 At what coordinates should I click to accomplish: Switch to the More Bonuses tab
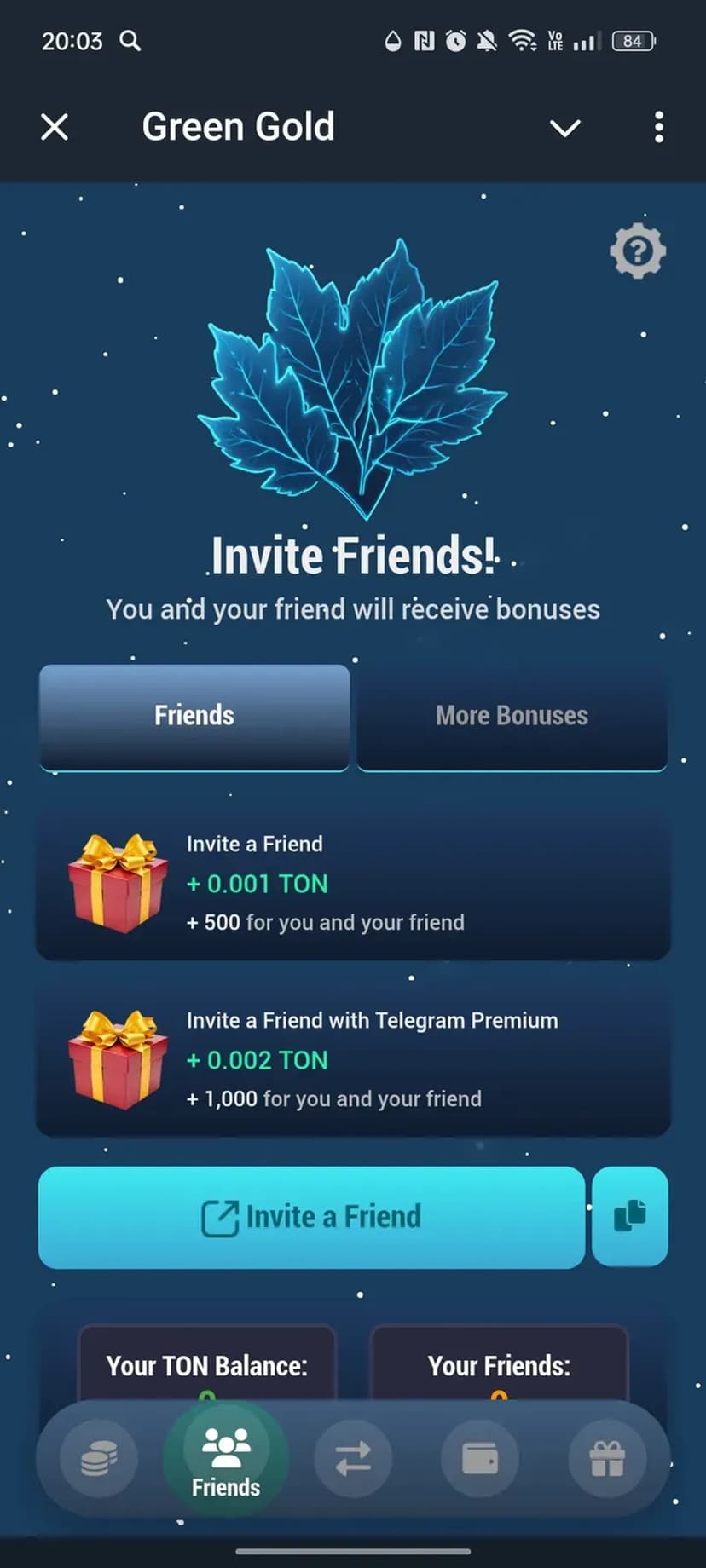tap(512, 716)
